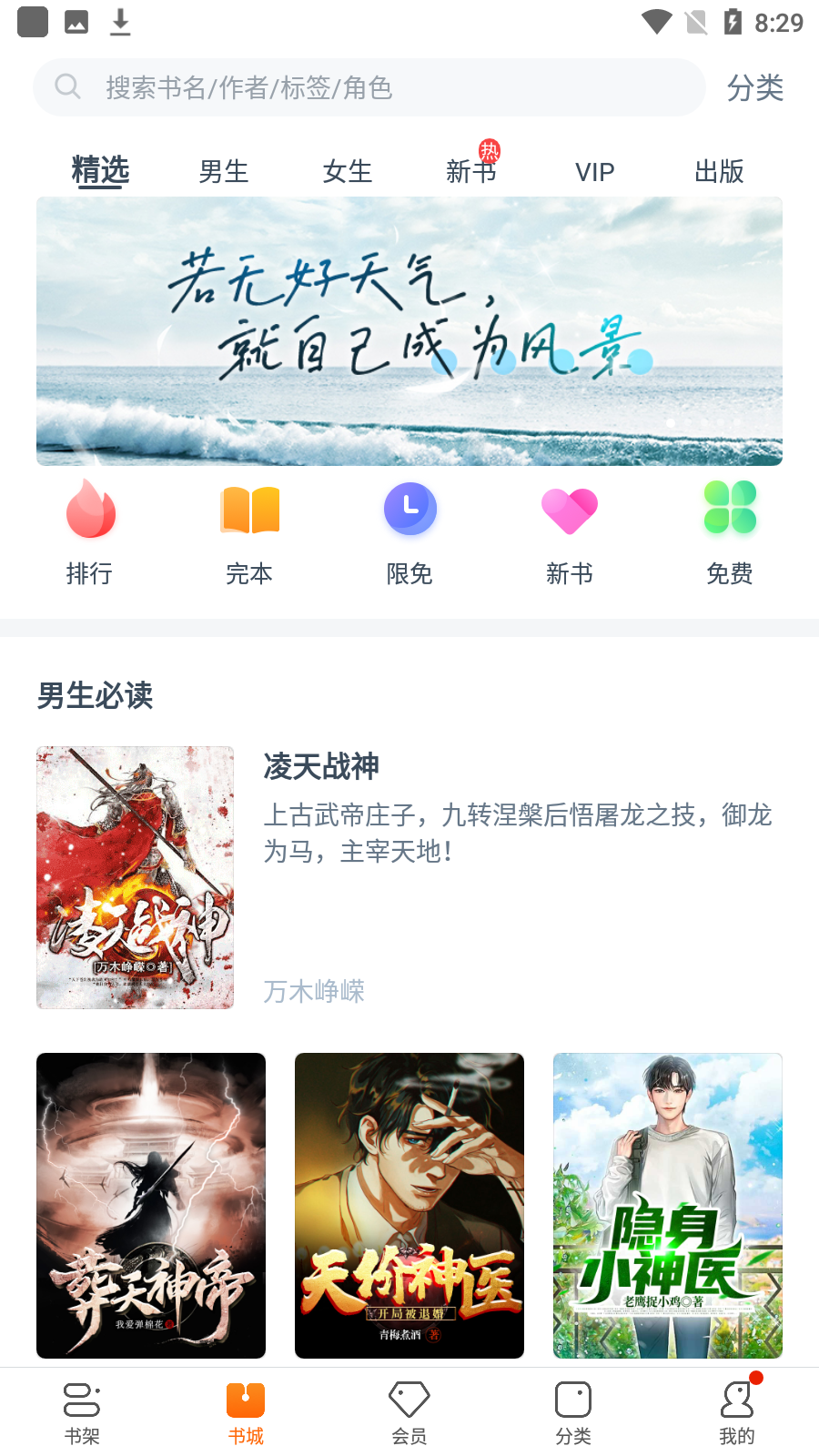Open the 限免 limited-free icon
This screenshot has height=1456, width=819.
tap(409, 510)
